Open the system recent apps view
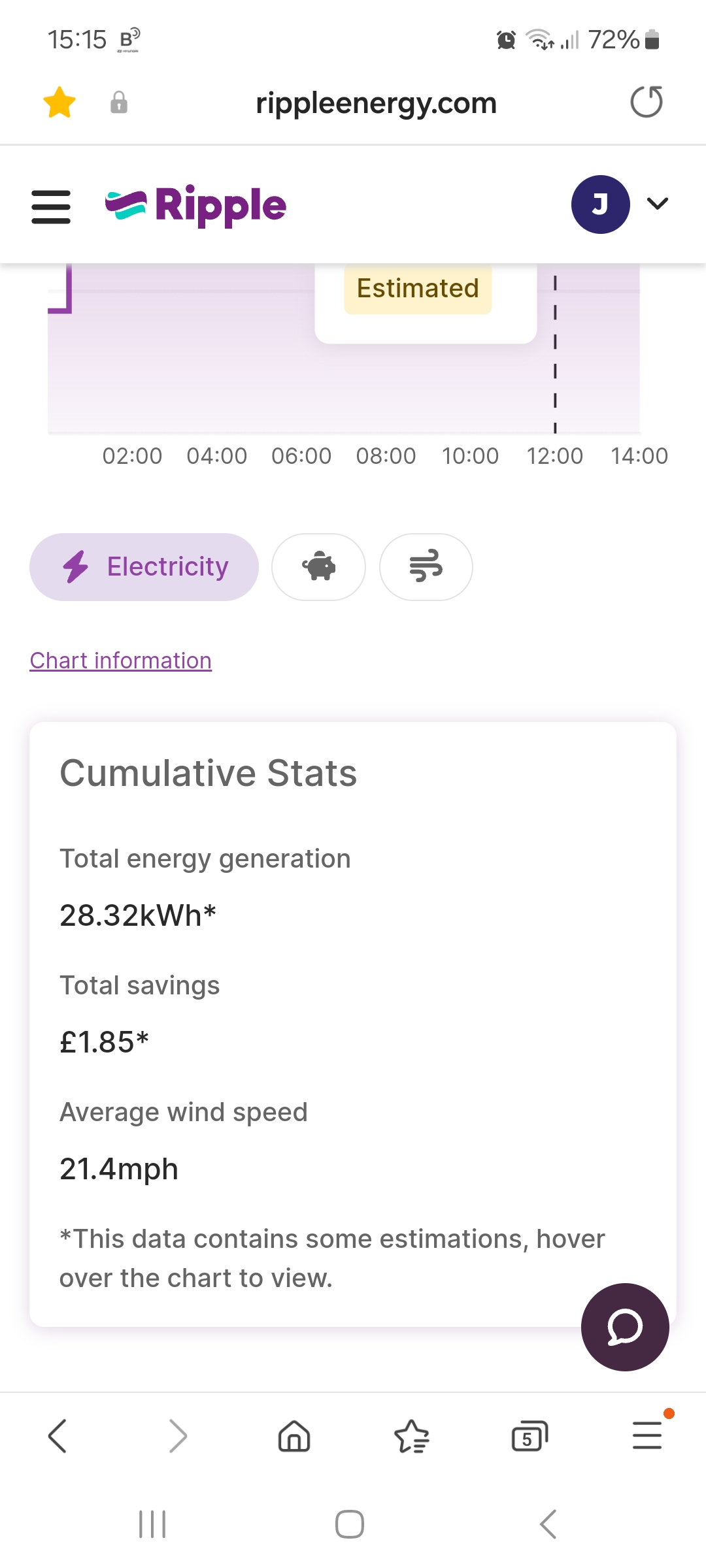 point(152,1524)
